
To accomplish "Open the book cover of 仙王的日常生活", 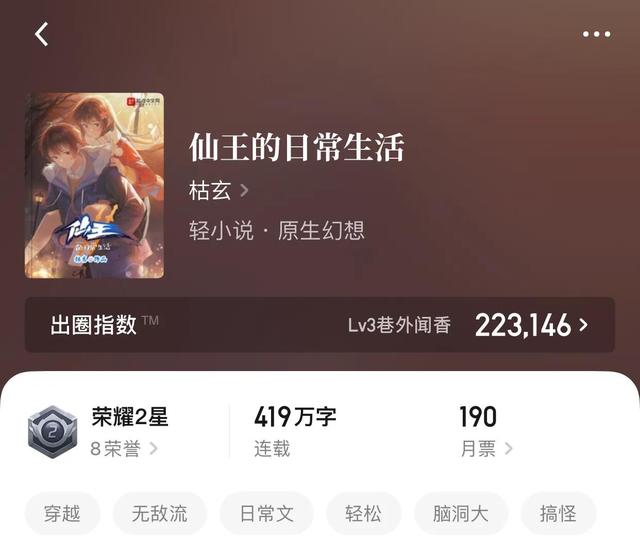I will (x=94, y=186).
